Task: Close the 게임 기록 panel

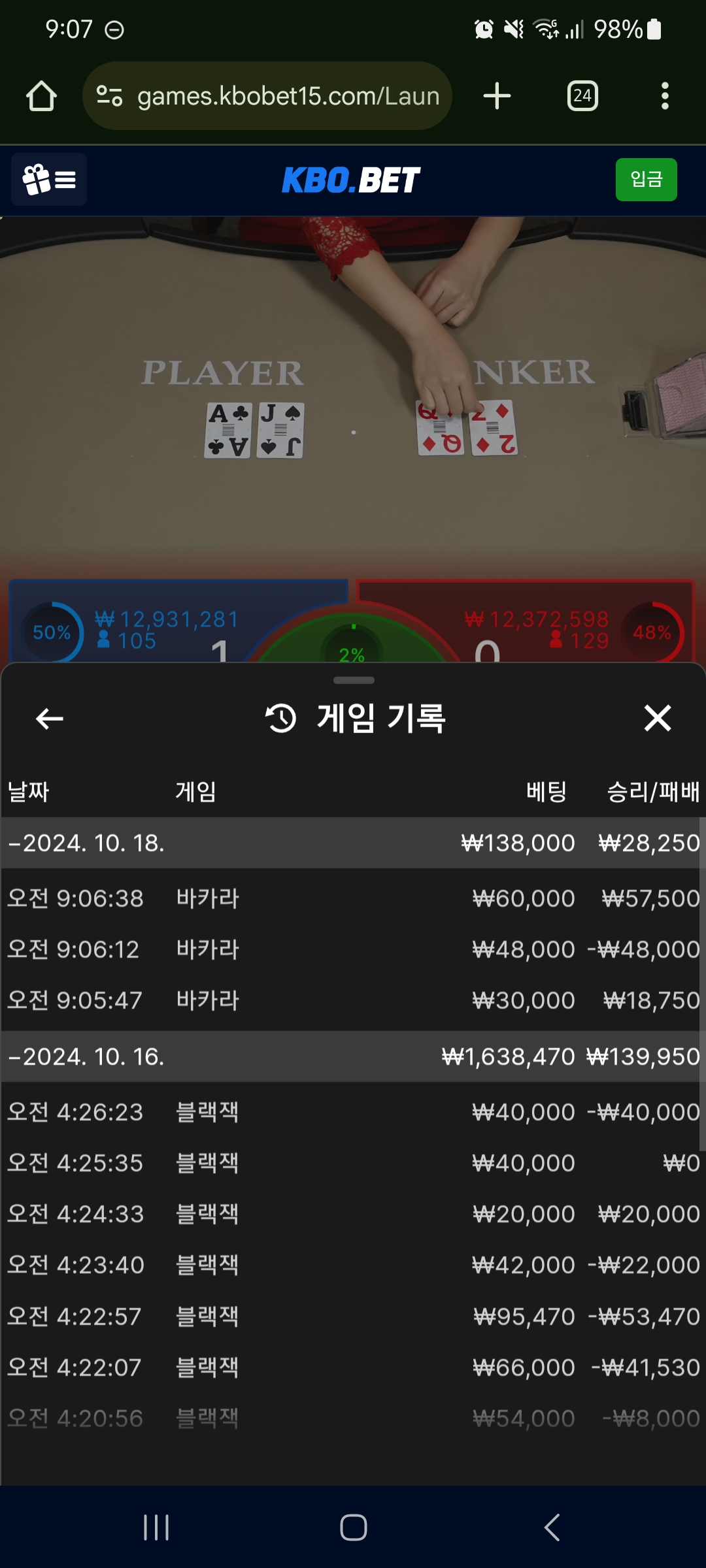Action: click(657, 718)
